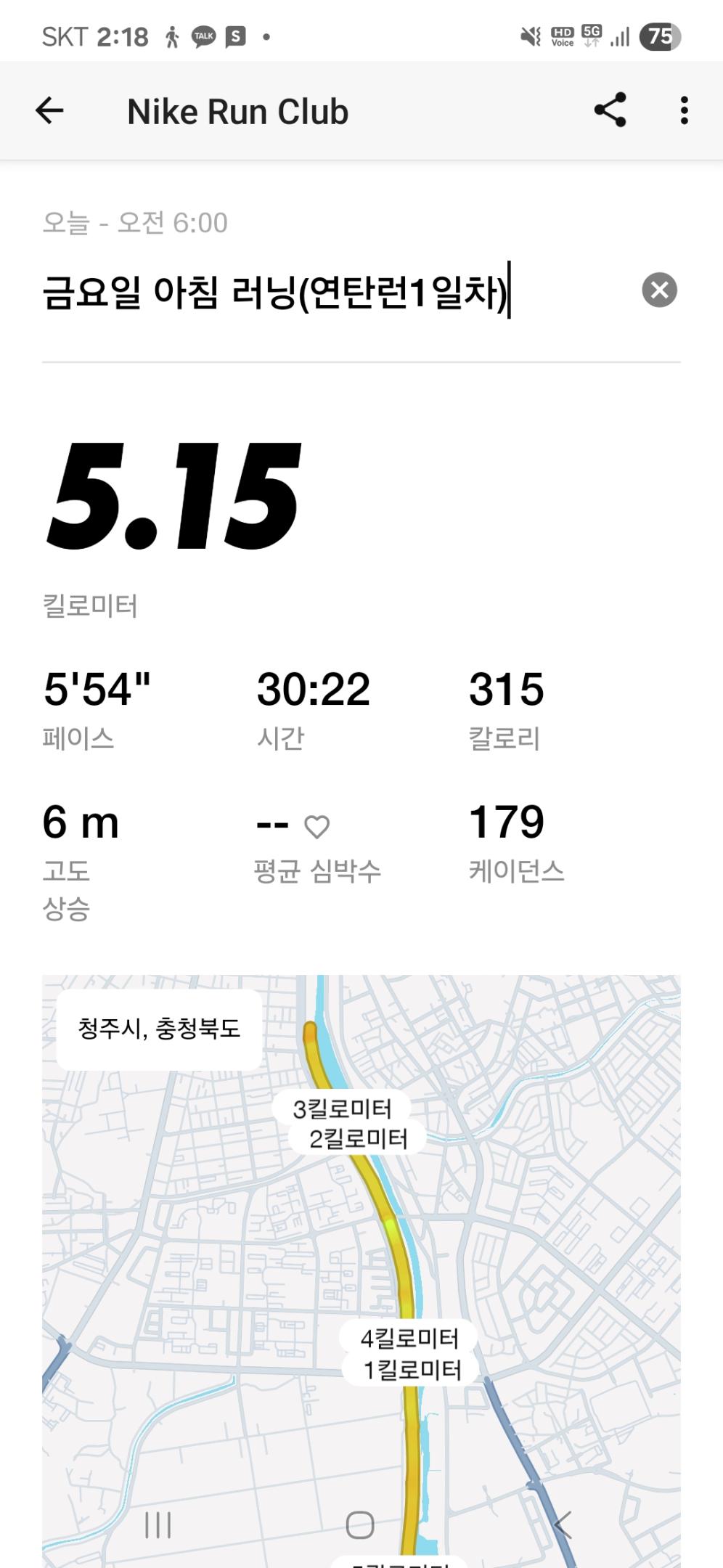Share this run
The width and height of the screenshot is (723, 1568).
pyautogui.click(x=610, y=110)
